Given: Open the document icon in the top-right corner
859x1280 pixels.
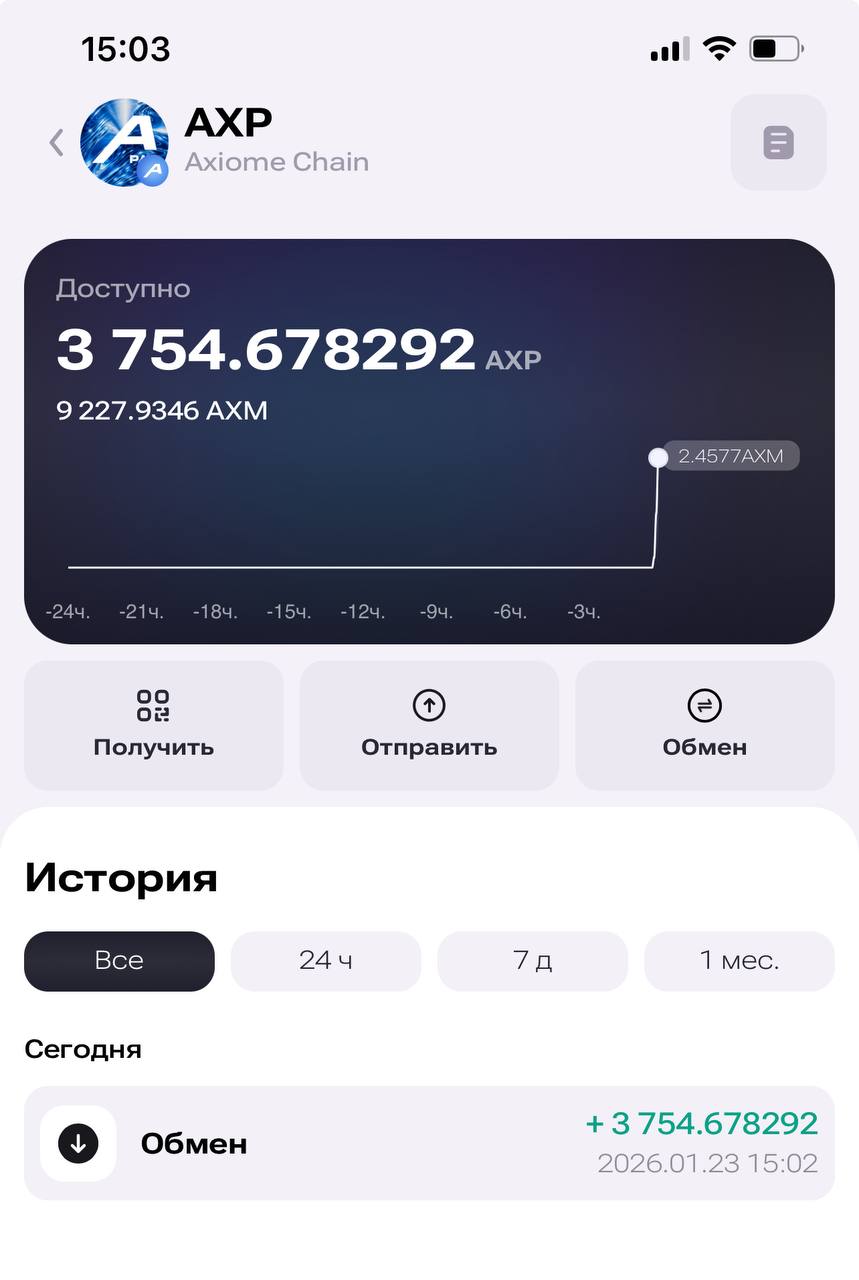Looking at the screenshot, I should [778, 142].
